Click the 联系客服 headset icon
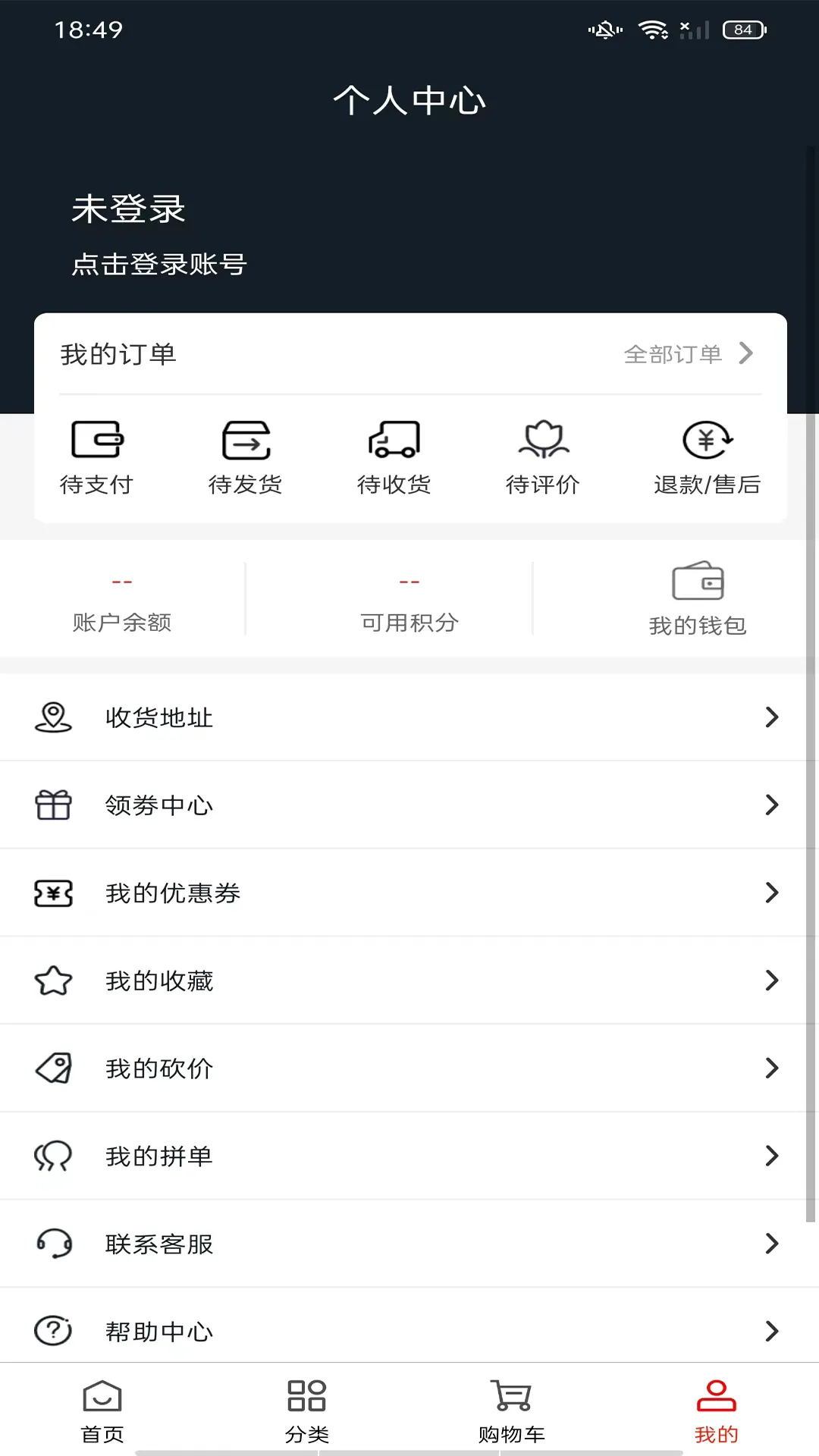 click(52, 1244)
